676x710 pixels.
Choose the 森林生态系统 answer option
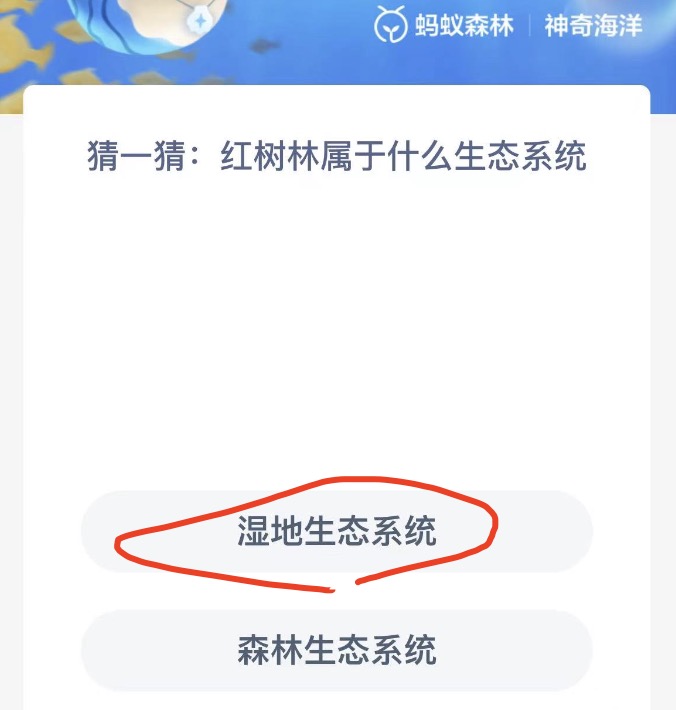337,649
